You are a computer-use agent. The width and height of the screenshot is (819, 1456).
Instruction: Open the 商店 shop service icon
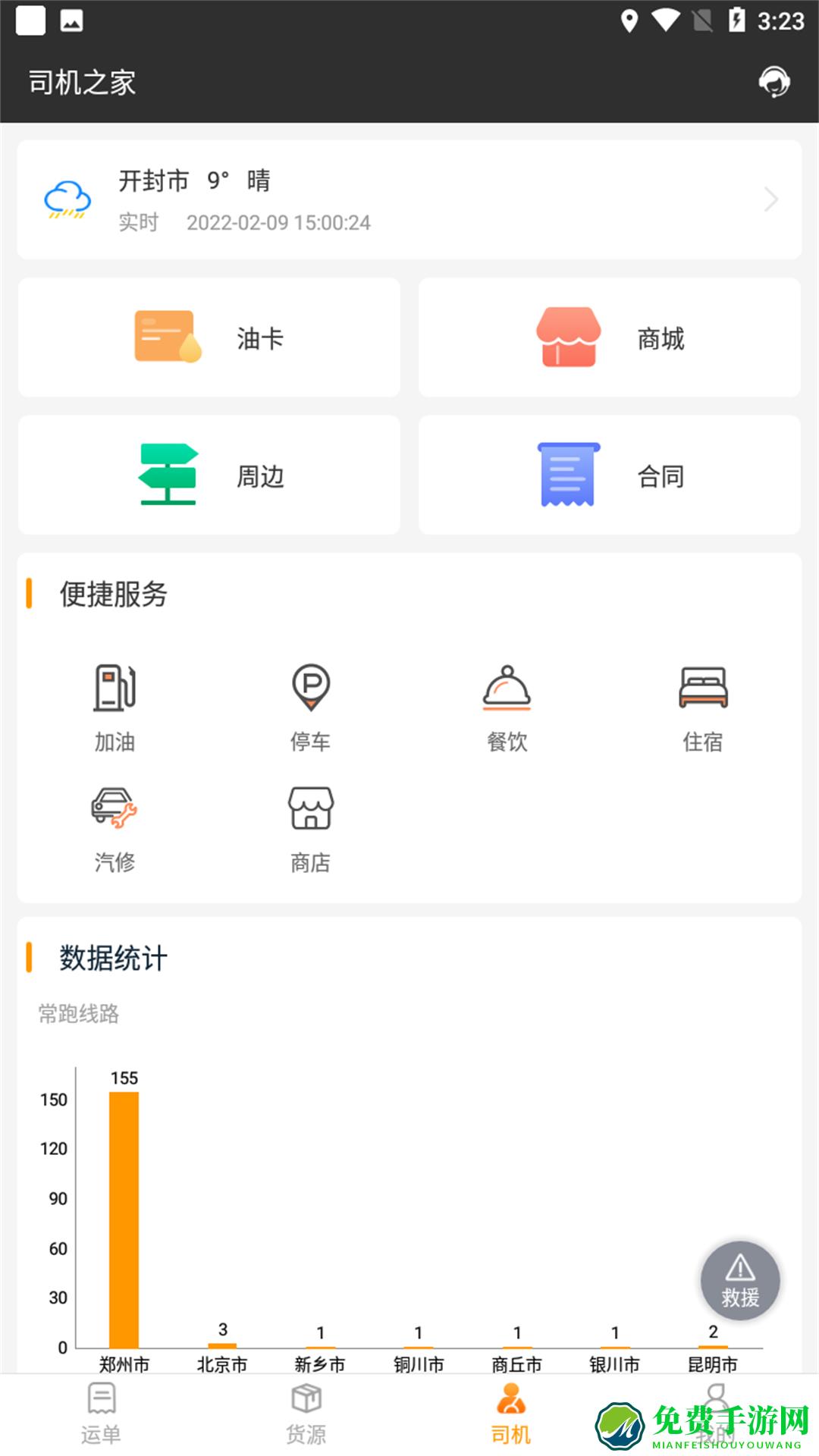pos(310,827)
